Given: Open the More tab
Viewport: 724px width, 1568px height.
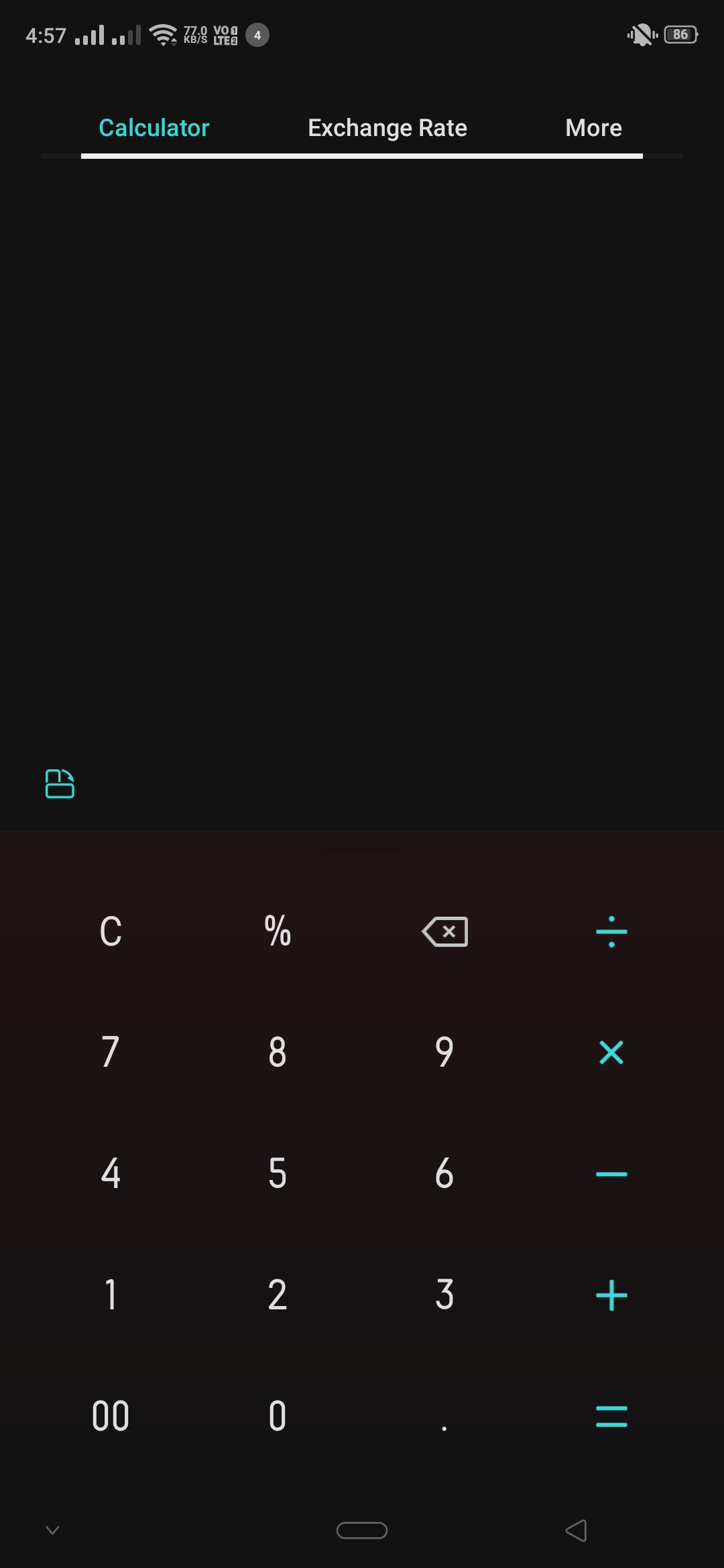Looking at the screenshot, I should pyautogui.click(x=593, y=127).
